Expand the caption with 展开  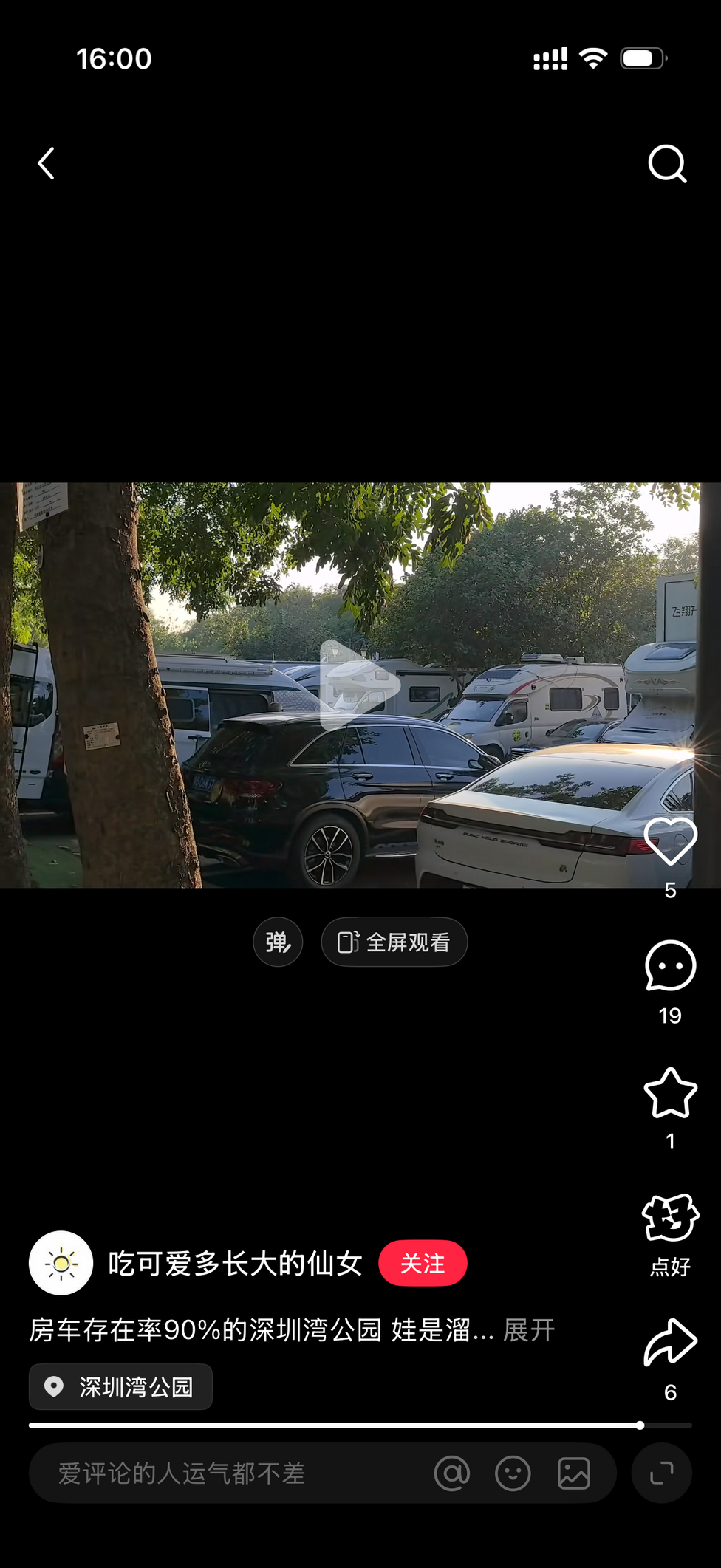click(x=529, y=1330)
